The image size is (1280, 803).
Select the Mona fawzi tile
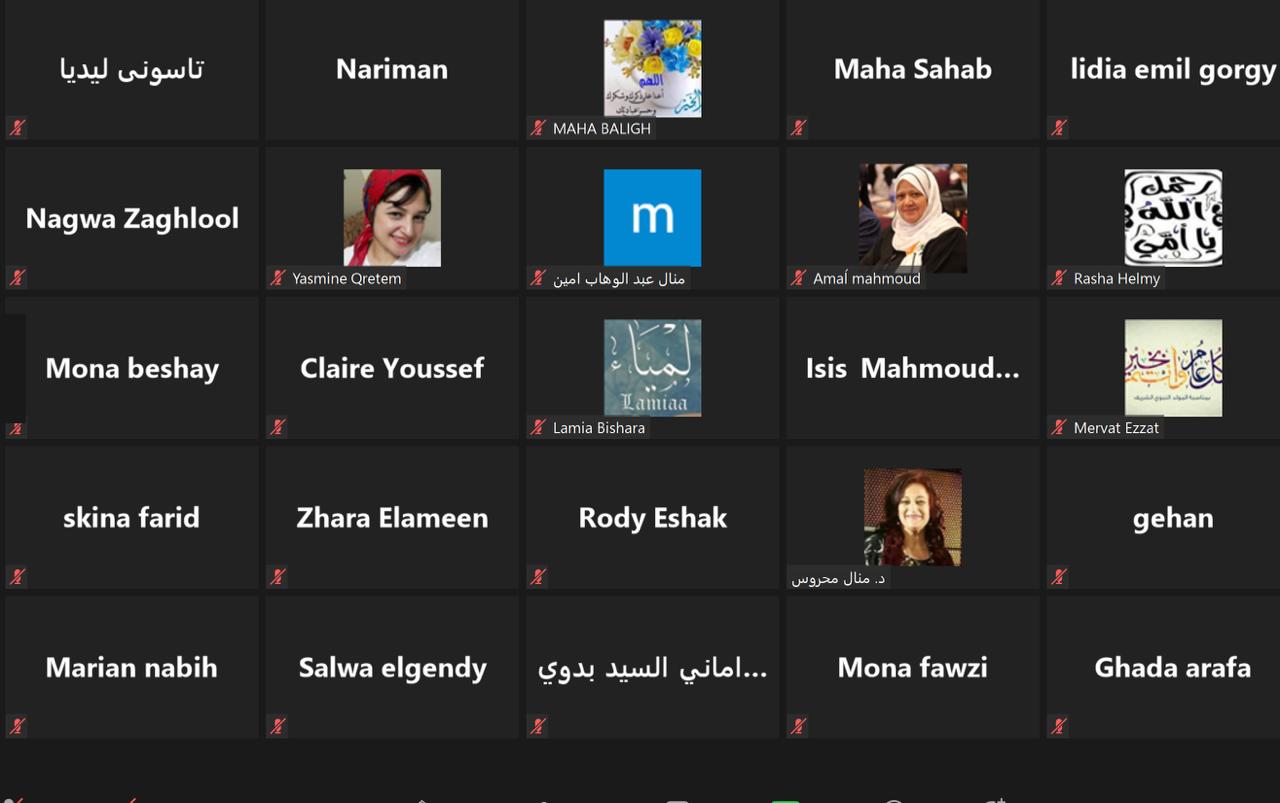912,667
